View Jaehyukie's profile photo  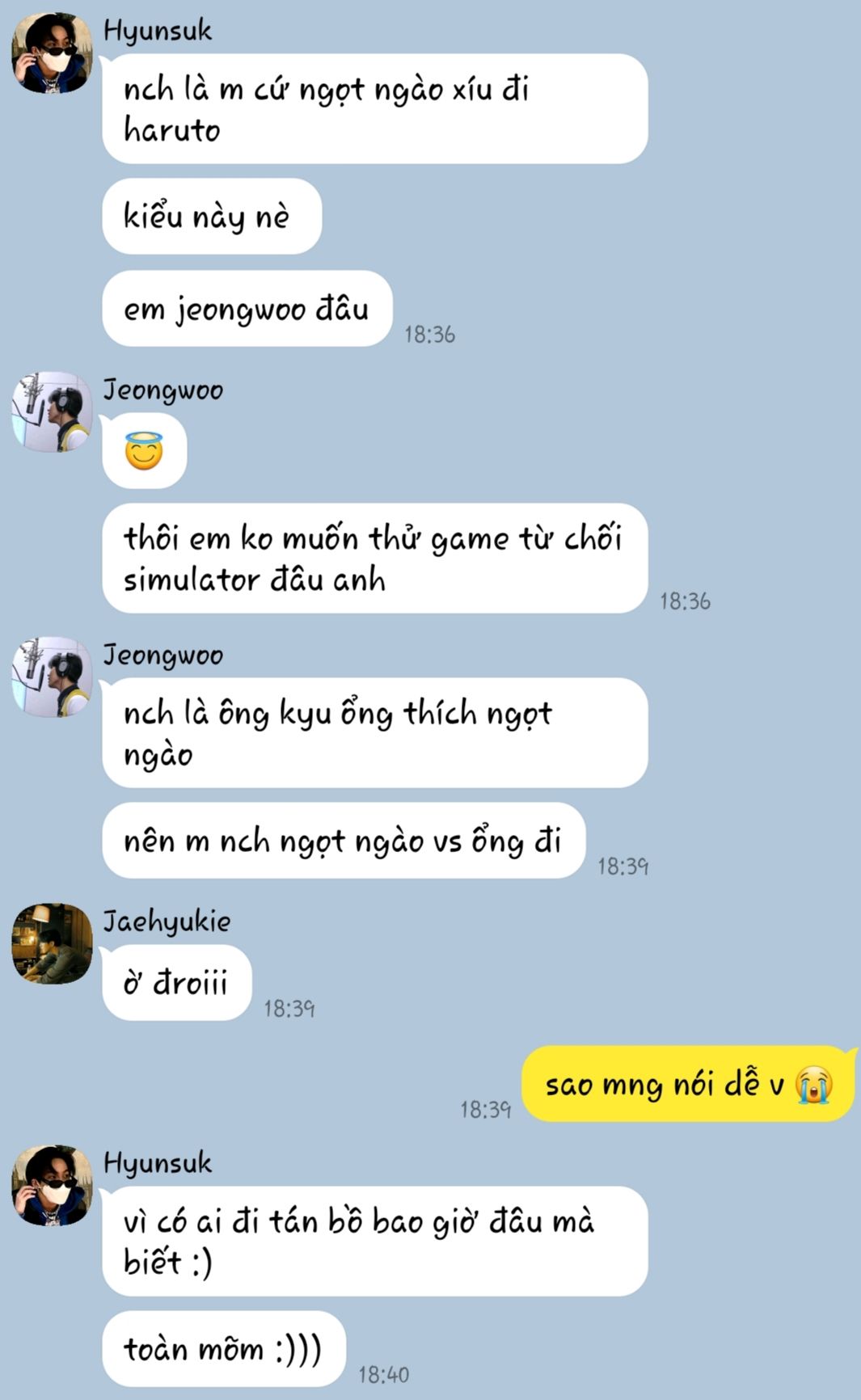point(52,943)
